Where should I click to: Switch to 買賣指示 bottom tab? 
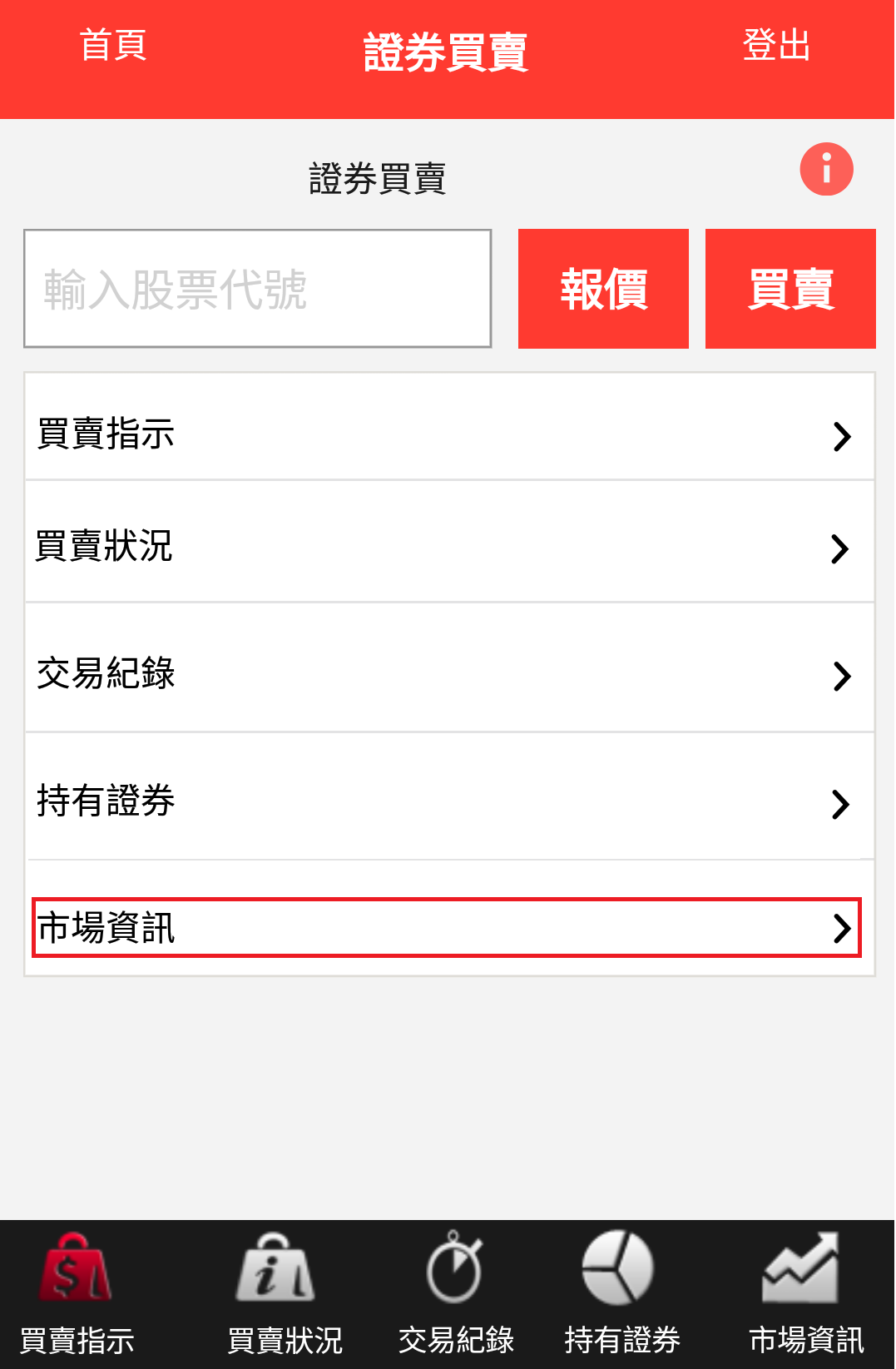[77, 1294]
